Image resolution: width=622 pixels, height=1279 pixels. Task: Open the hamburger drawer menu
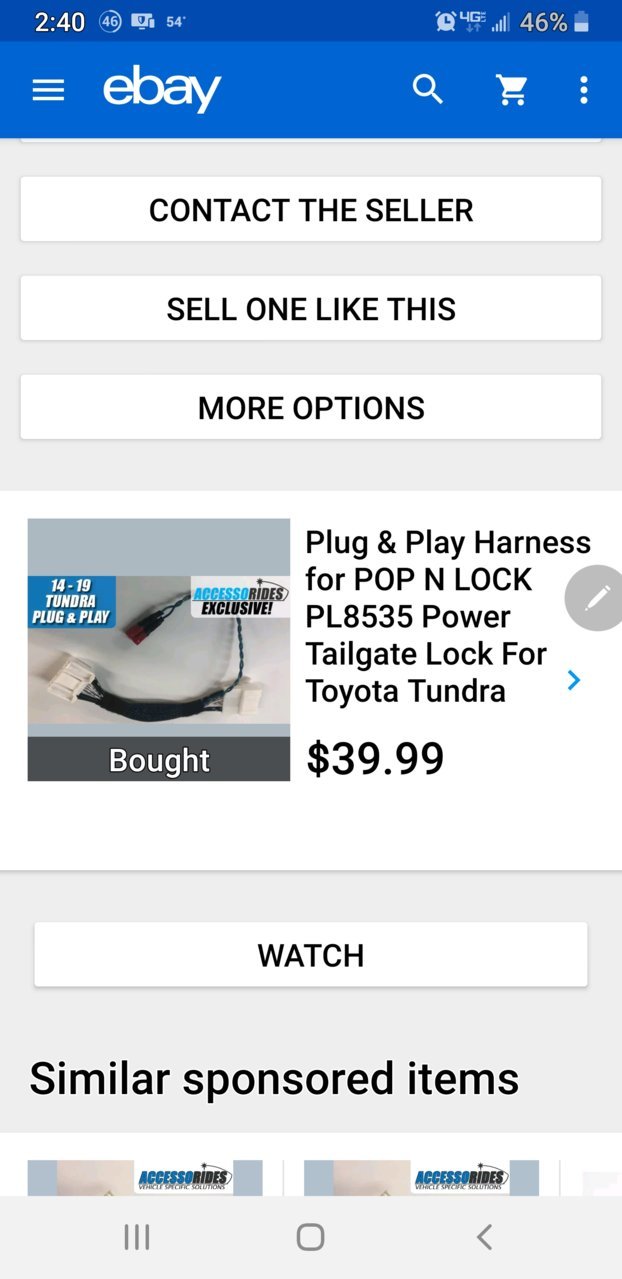(x=48, y=90)
